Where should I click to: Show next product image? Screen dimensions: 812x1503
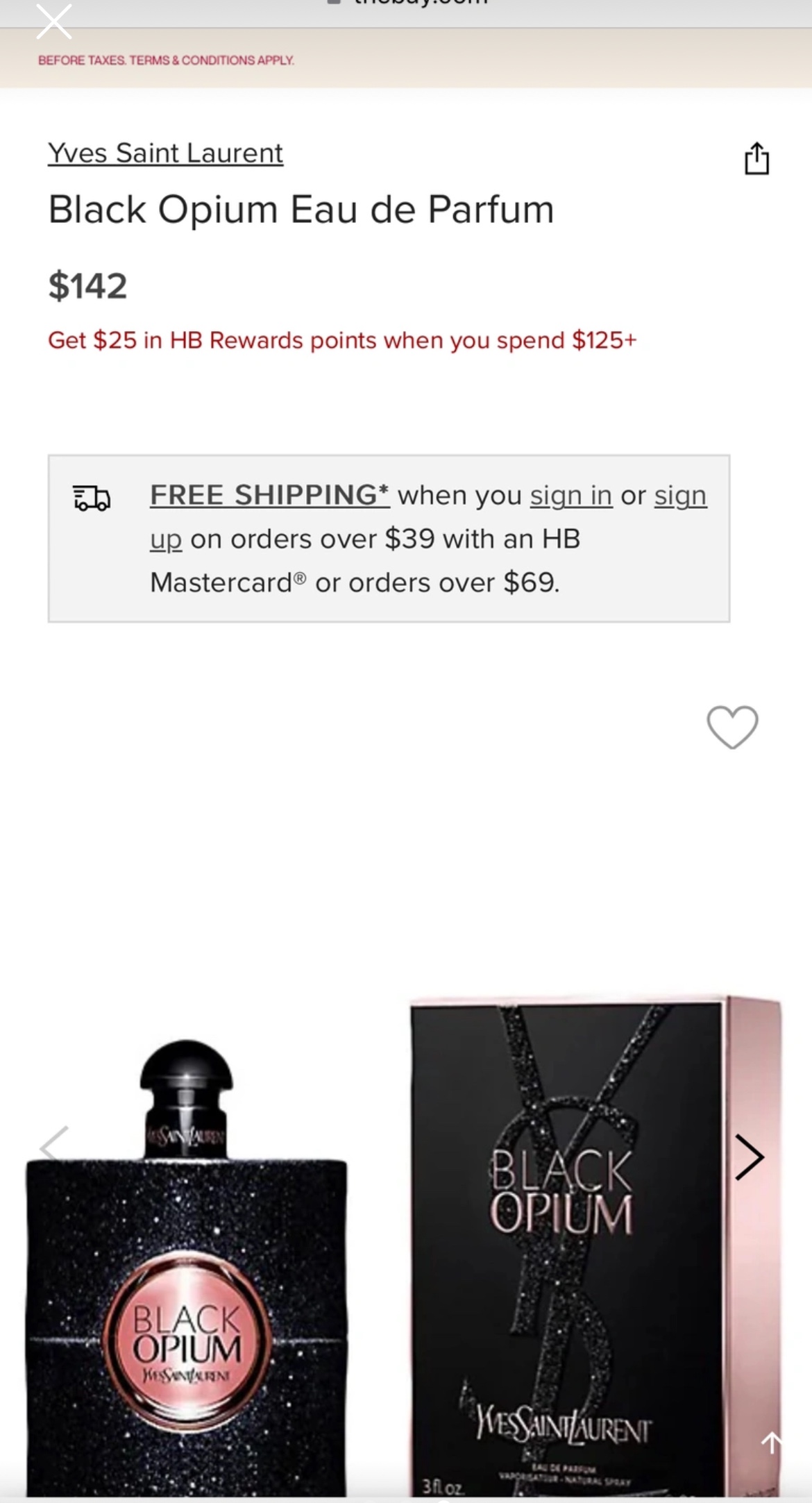pos(750,1157)
